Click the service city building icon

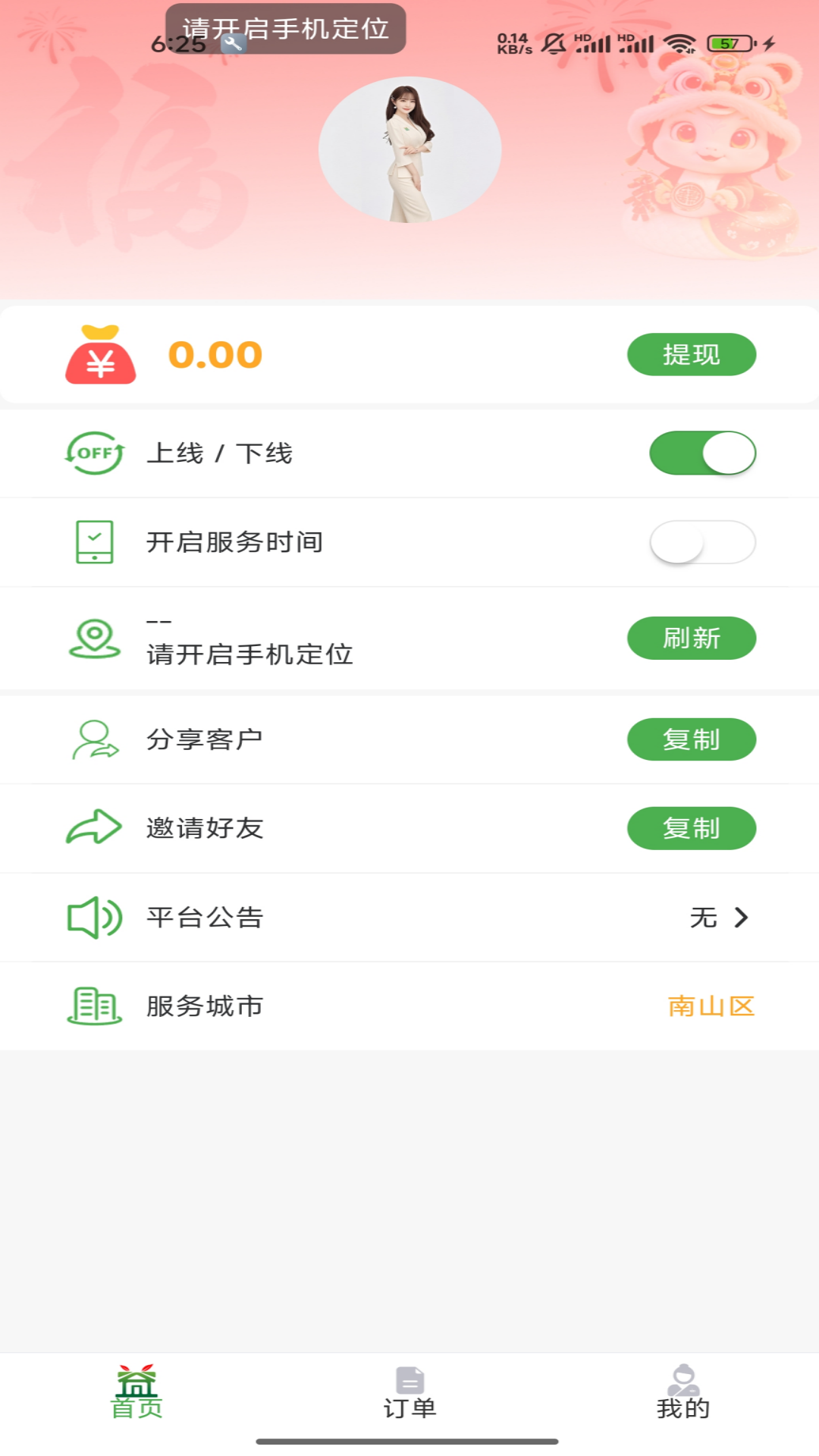click(93, 1006)
